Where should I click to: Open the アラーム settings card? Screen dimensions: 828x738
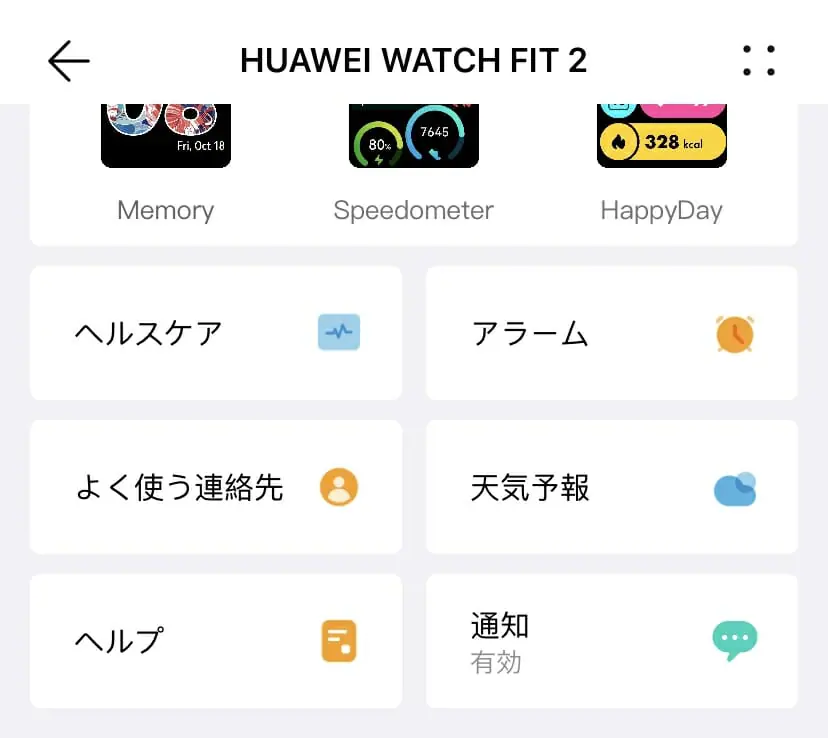tap(612, 333)
